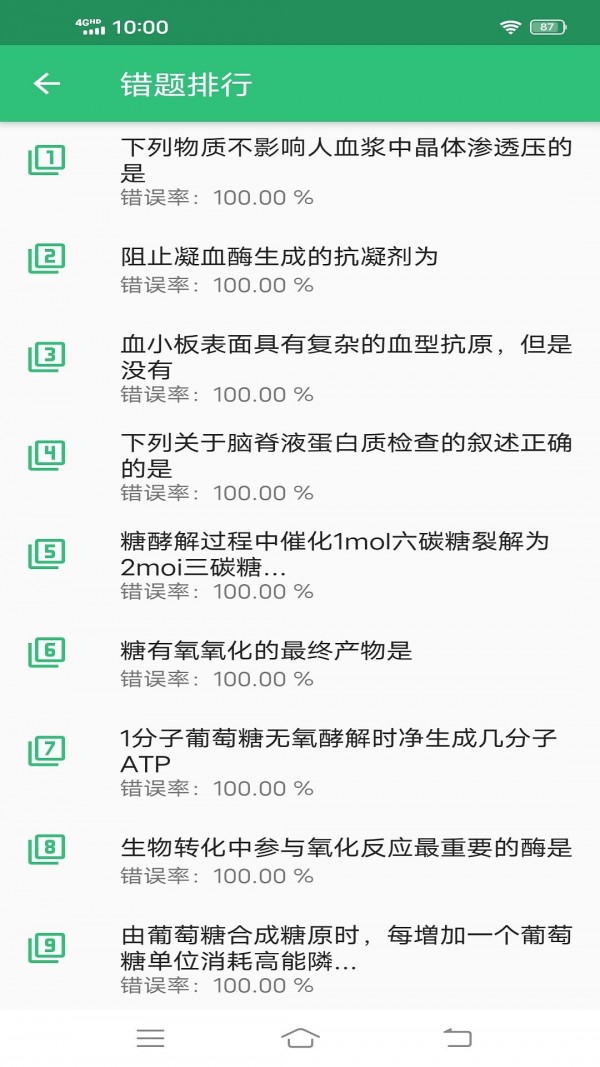The height and width of the screenshot is (1067, 600).
Task: Select question about 葡萄糖合成糖原
Action: [345, 948]
